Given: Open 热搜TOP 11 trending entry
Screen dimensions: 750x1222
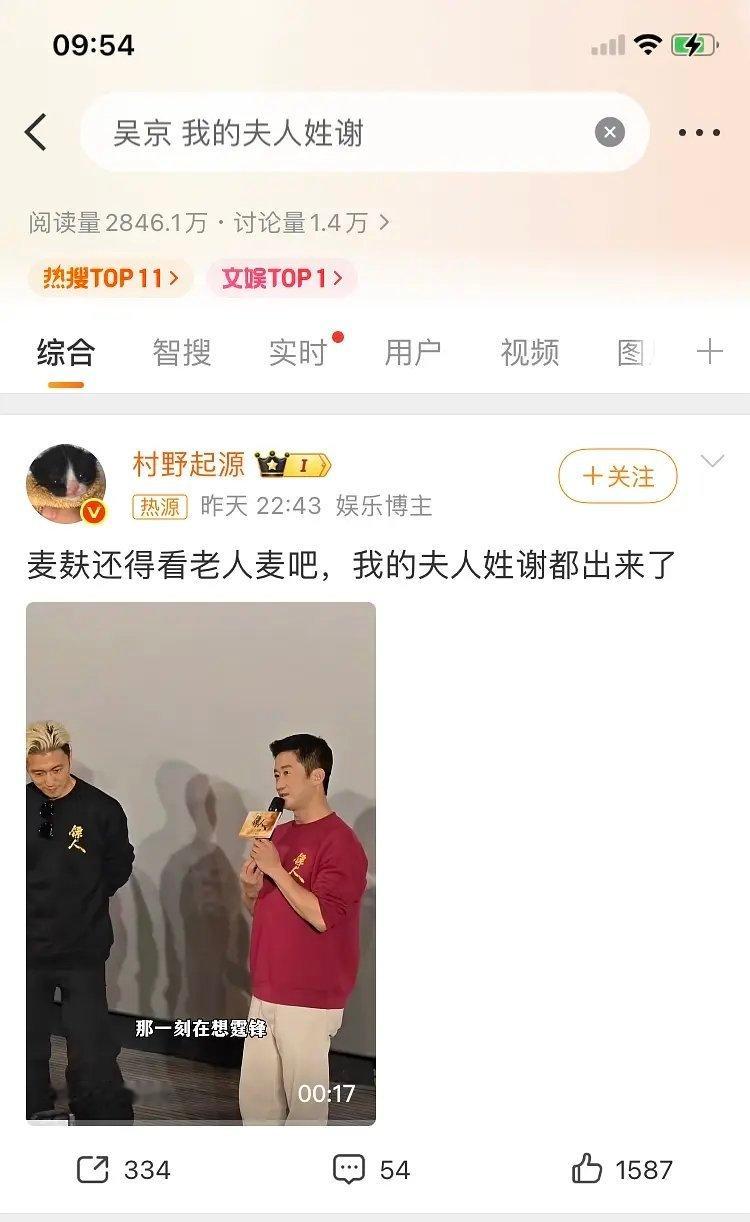Looking at the screenshot, I should tap(108, 279).
